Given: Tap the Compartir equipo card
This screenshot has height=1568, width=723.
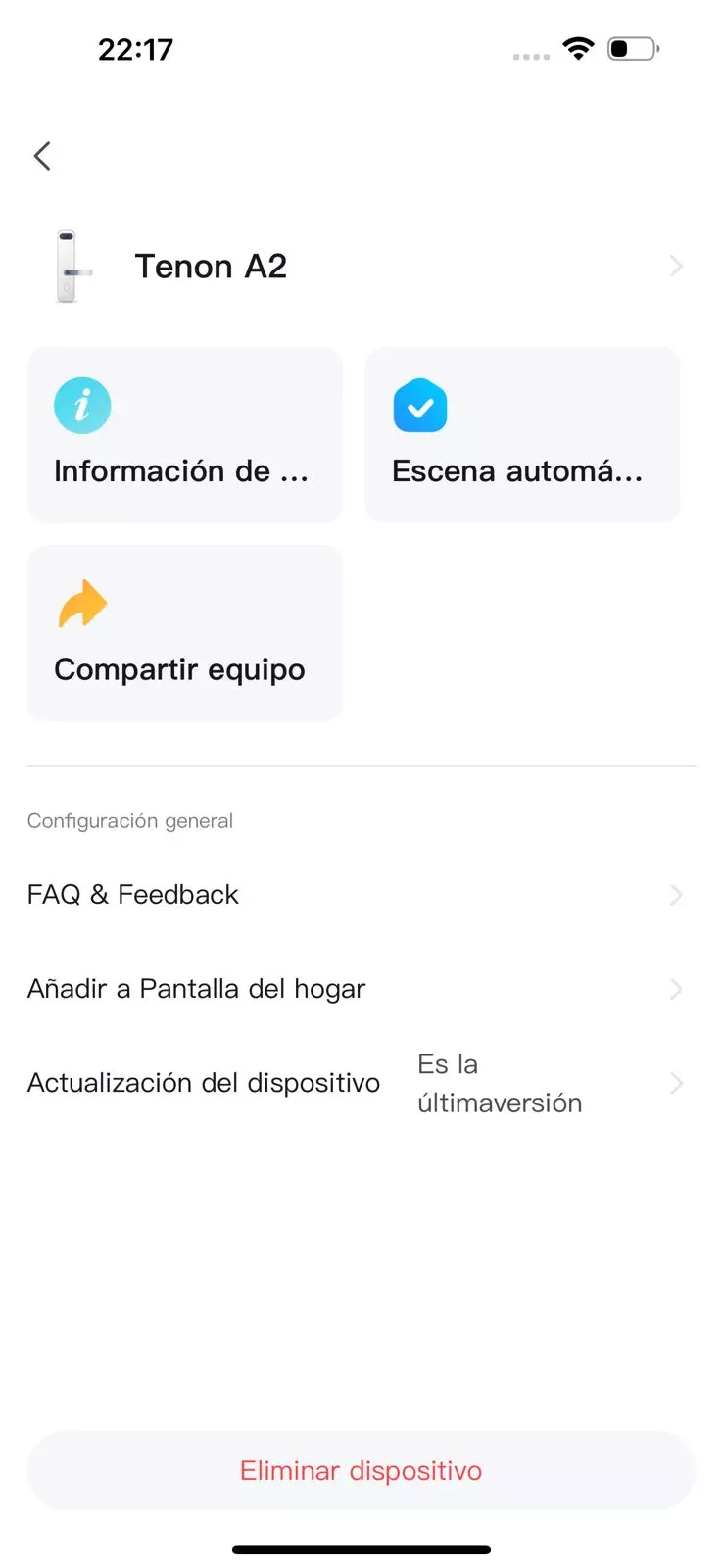Looking at the screenshot, I should [185, 633].
